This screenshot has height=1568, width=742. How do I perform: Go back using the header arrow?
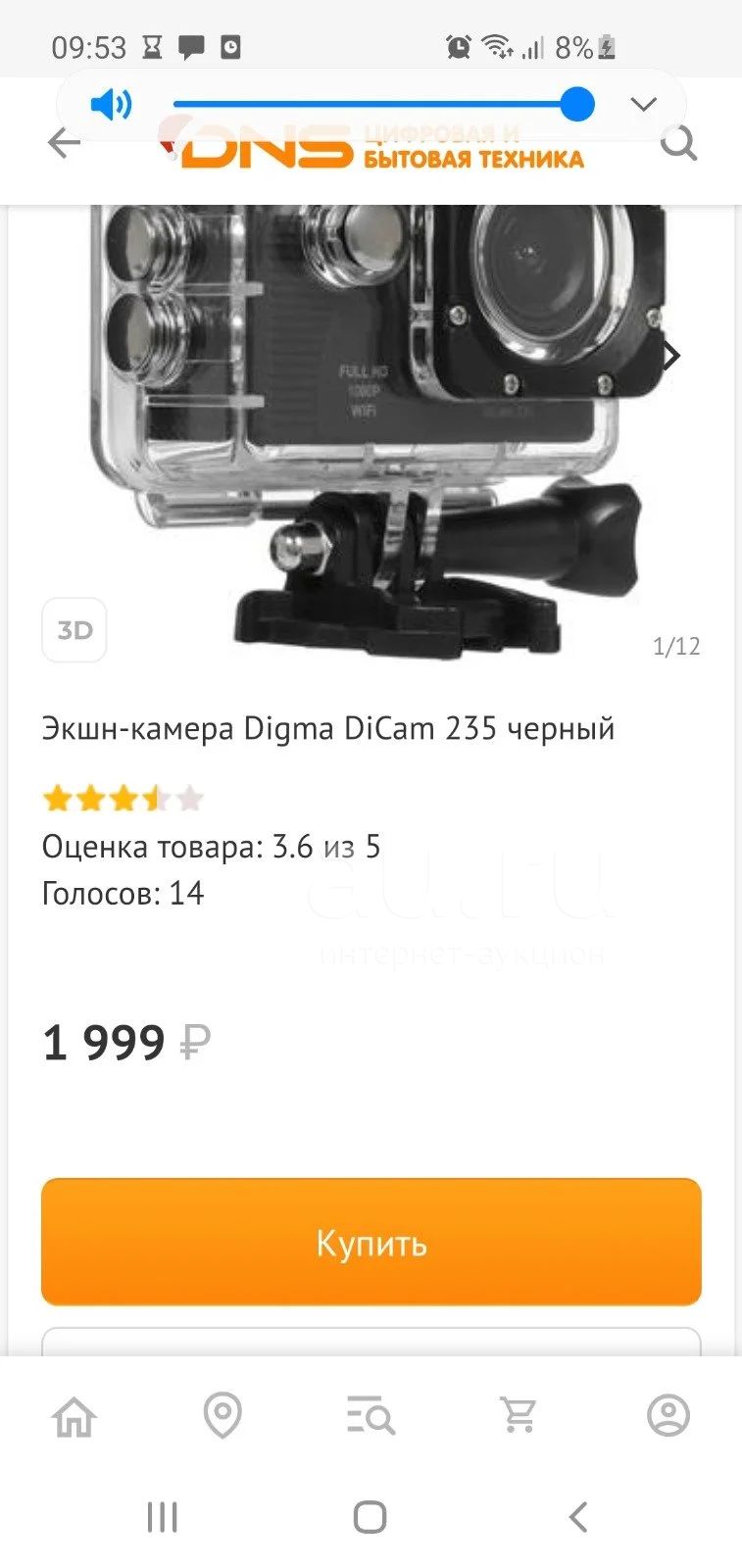[64, 144]
